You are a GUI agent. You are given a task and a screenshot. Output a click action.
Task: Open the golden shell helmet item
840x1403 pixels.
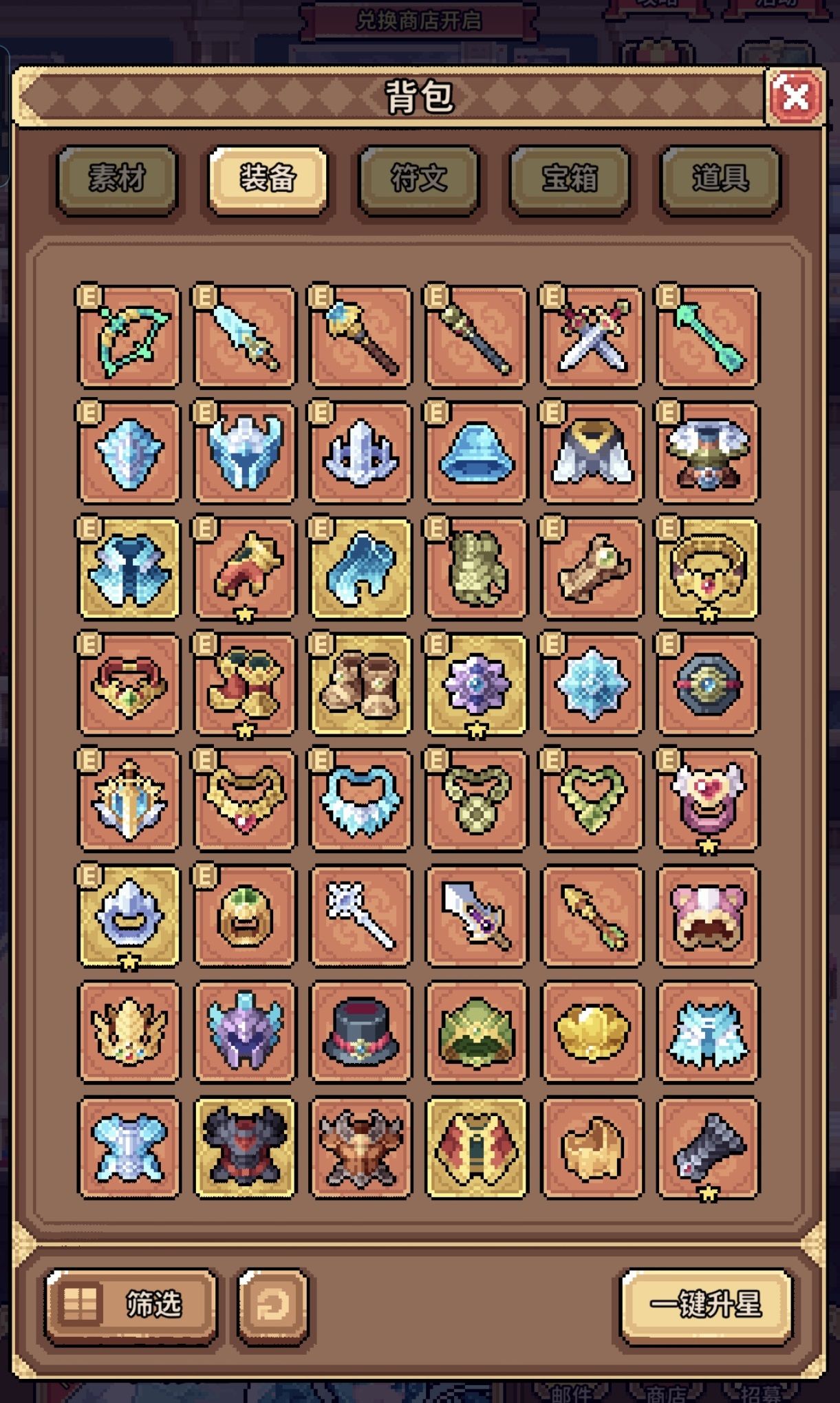592,1031
